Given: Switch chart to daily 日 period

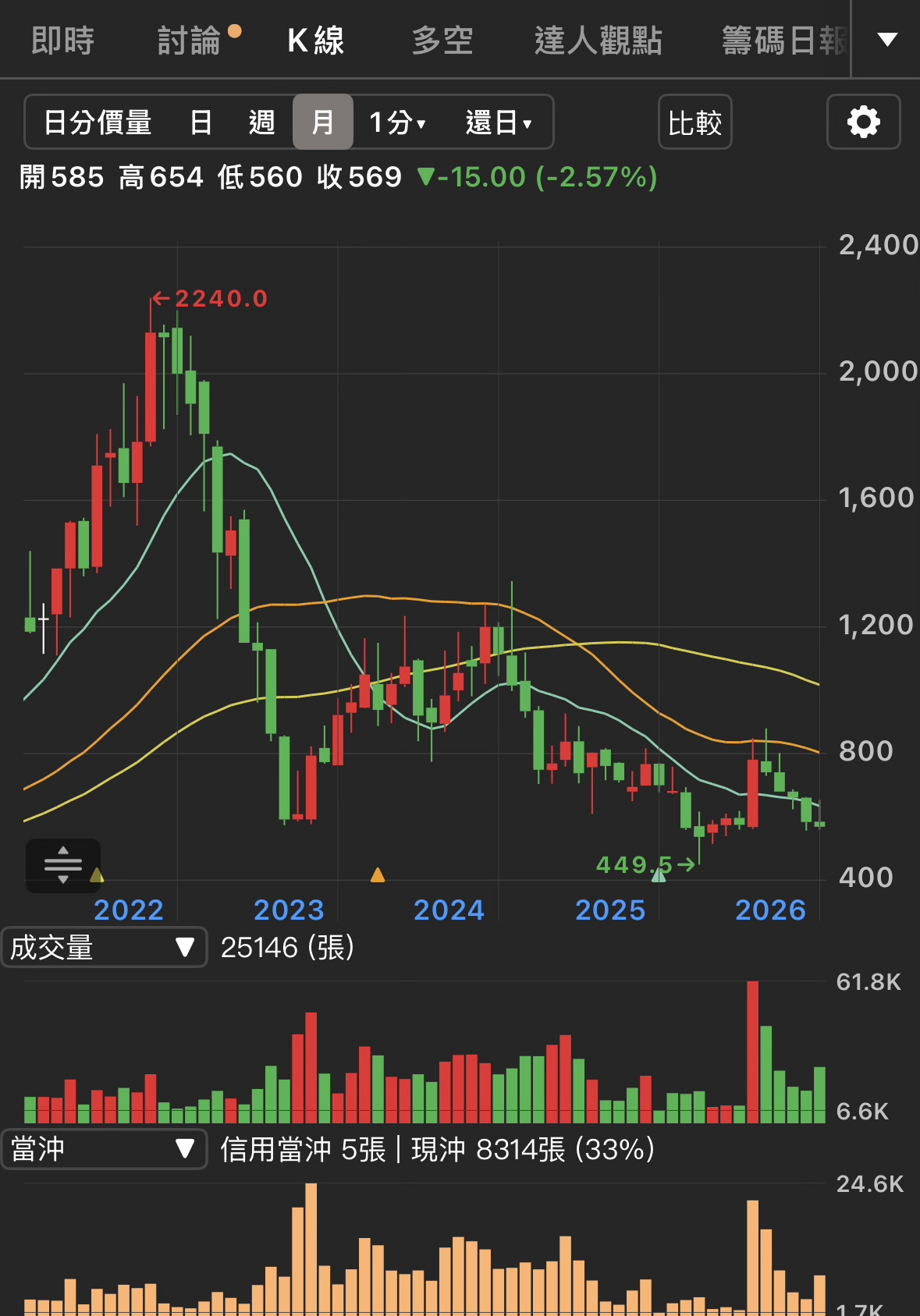Looking at the screenshot, I should [201, 122].
